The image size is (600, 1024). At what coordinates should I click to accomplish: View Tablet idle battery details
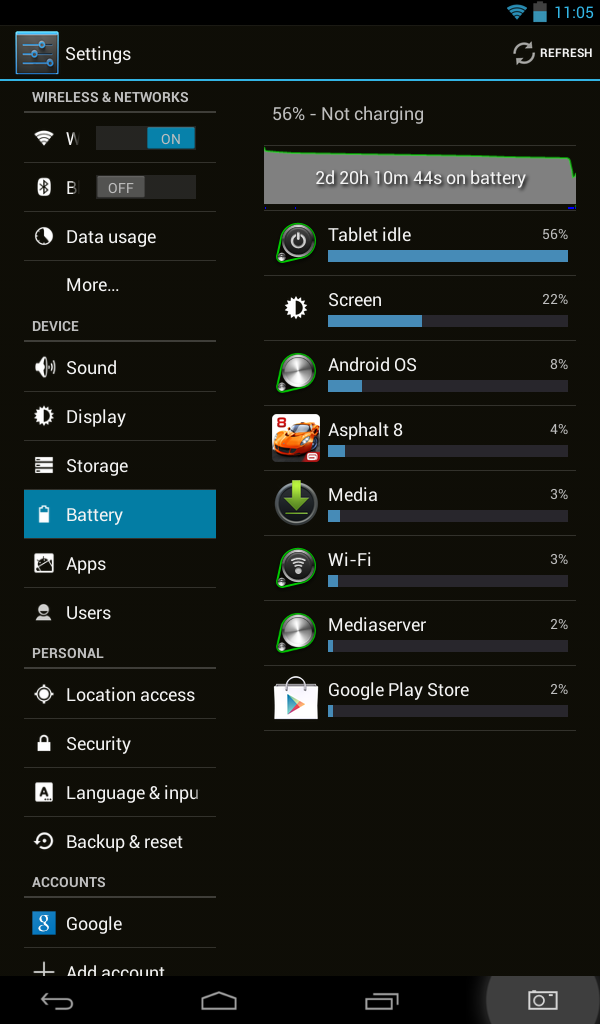pos(420,243)
